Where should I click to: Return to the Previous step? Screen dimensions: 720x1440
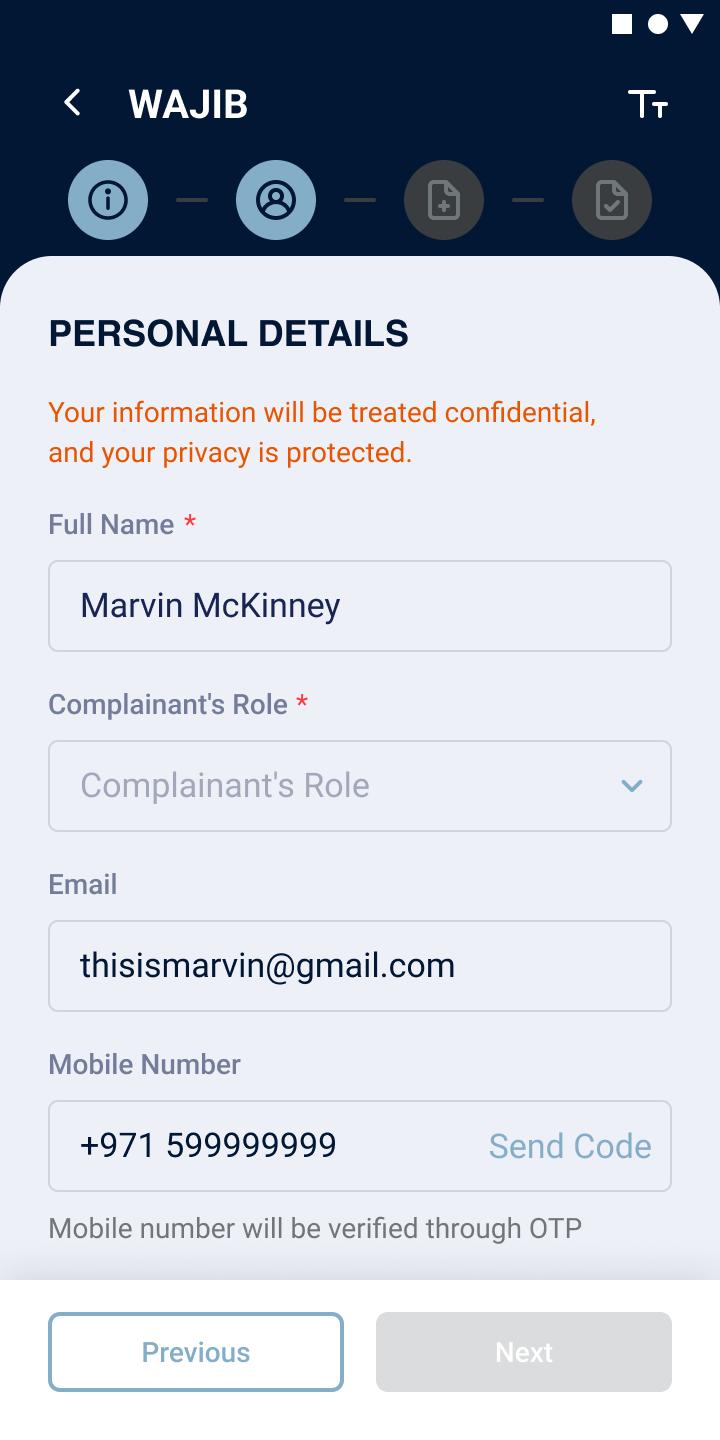pos(196,1352)
